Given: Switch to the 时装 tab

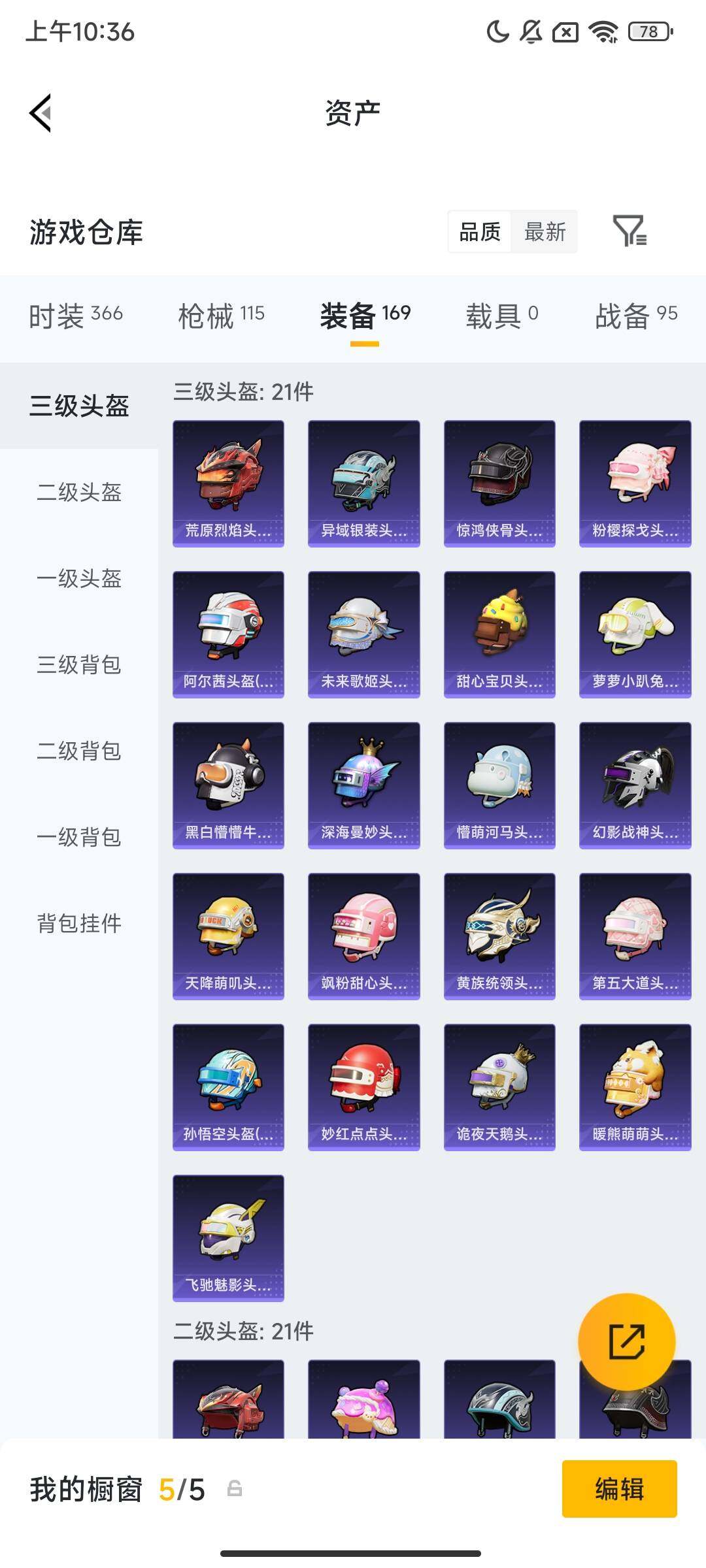Looking at the screenshot, I should [x=75, y=316].
